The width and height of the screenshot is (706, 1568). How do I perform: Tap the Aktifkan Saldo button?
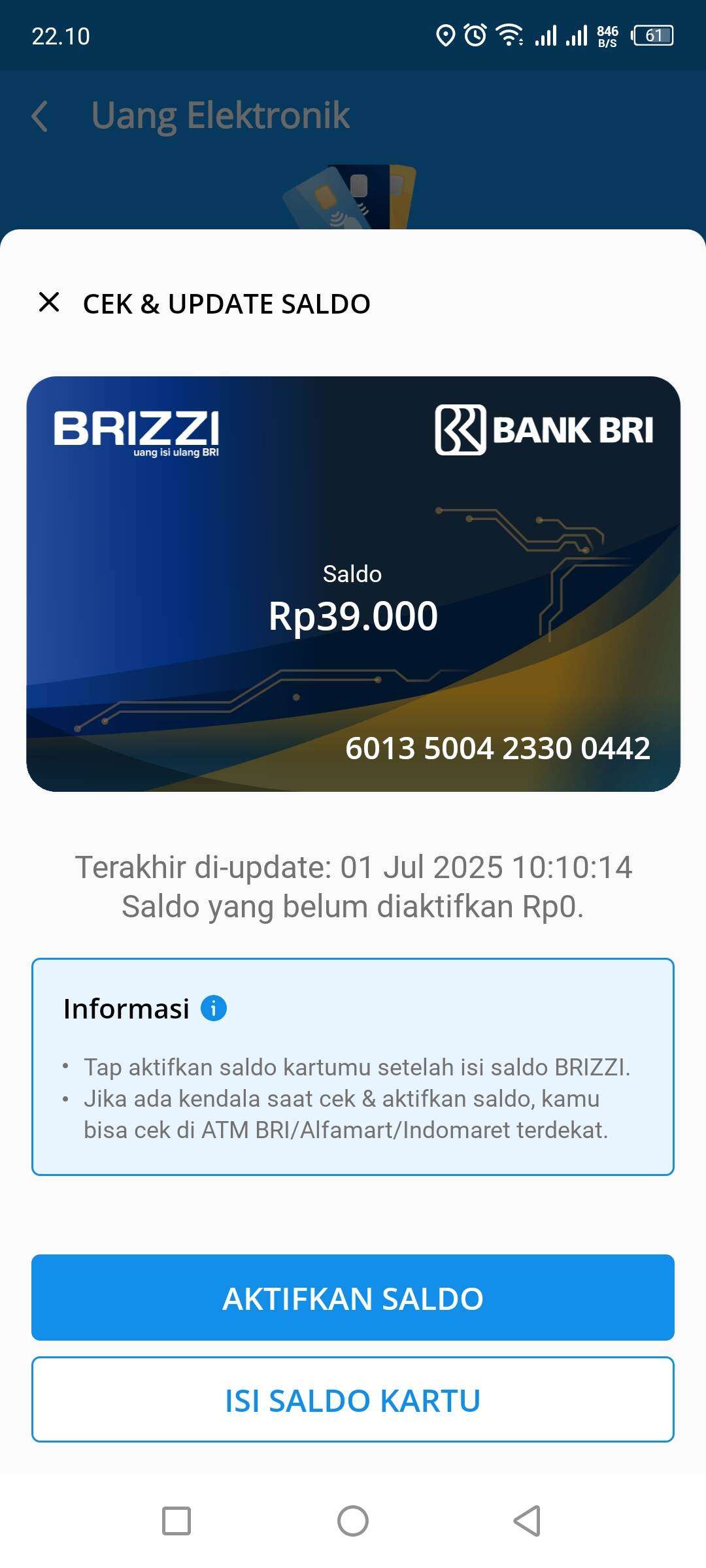tap(353, 1298)
